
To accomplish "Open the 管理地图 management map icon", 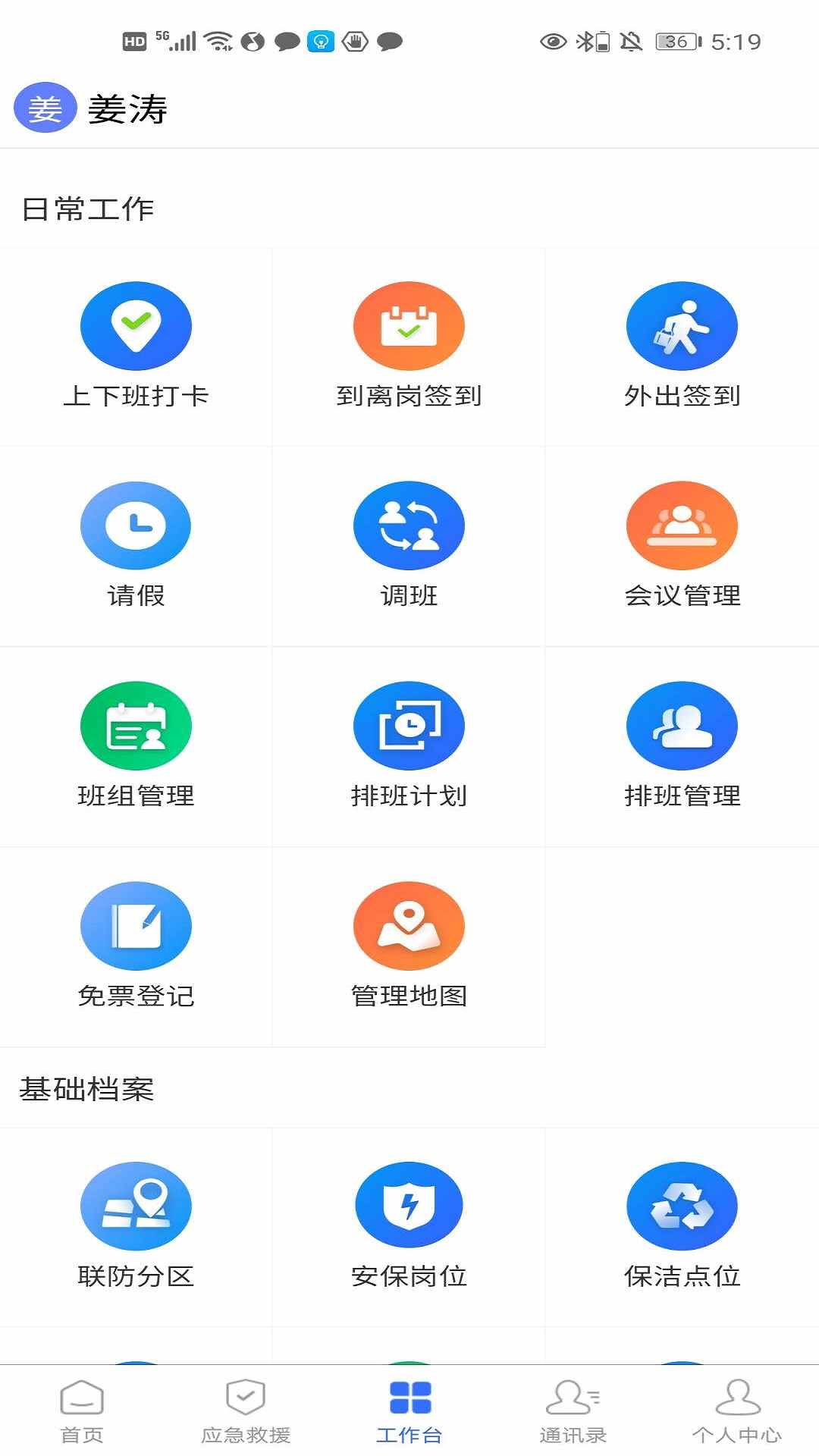I will 409,926.
